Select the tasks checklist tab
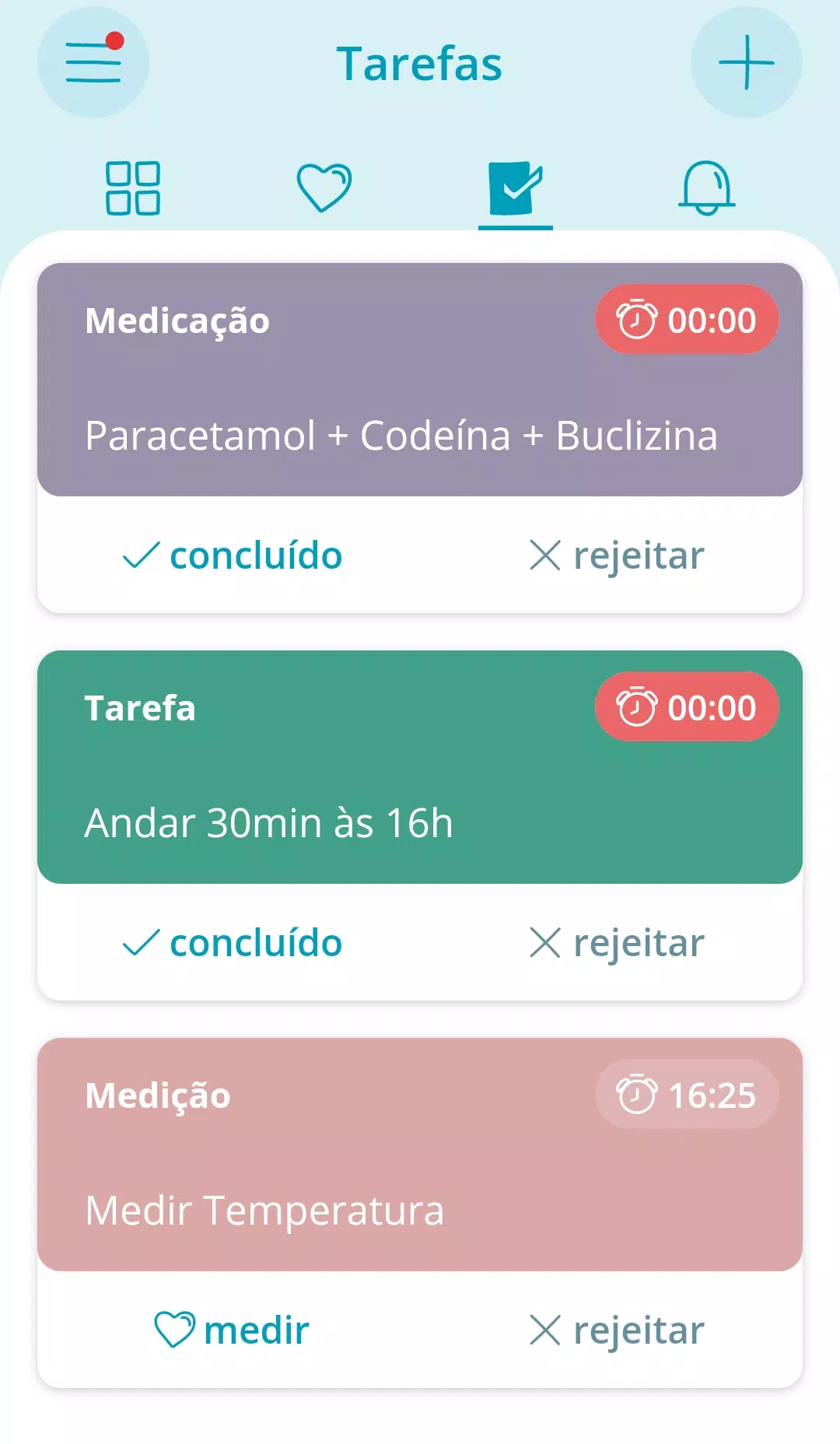 [515, 188]
